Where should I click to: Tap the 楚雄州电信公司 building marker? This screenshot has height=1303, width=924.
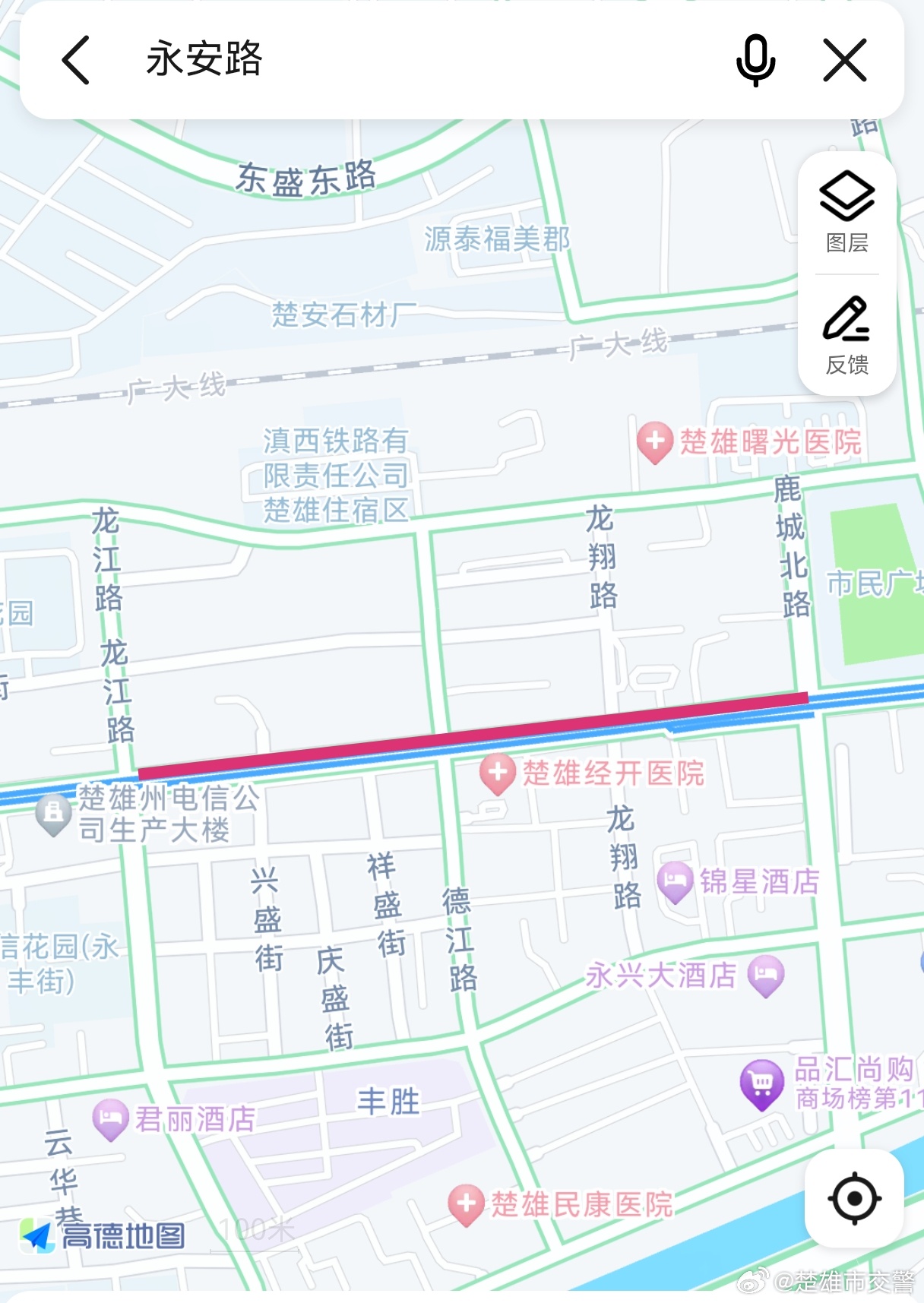coord(52,811)
